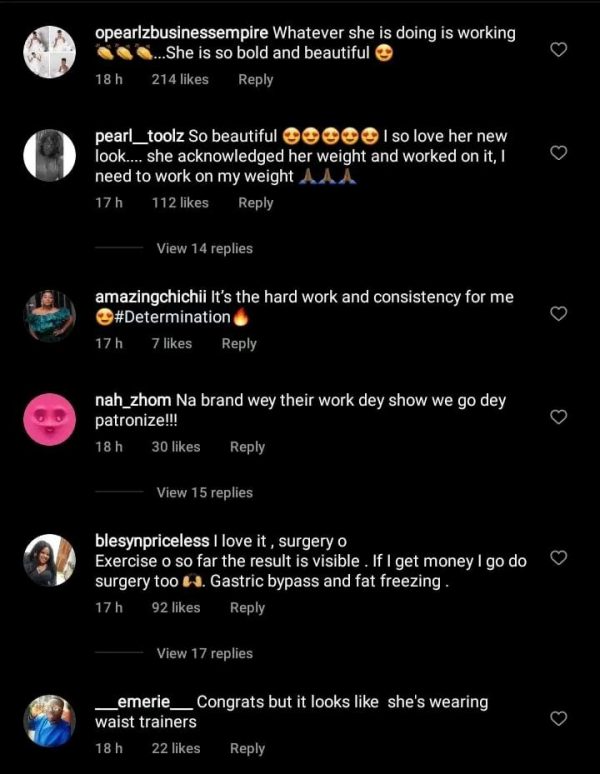
Task: Open blesynpriceless's profile via username
Action: pos(150,541)
